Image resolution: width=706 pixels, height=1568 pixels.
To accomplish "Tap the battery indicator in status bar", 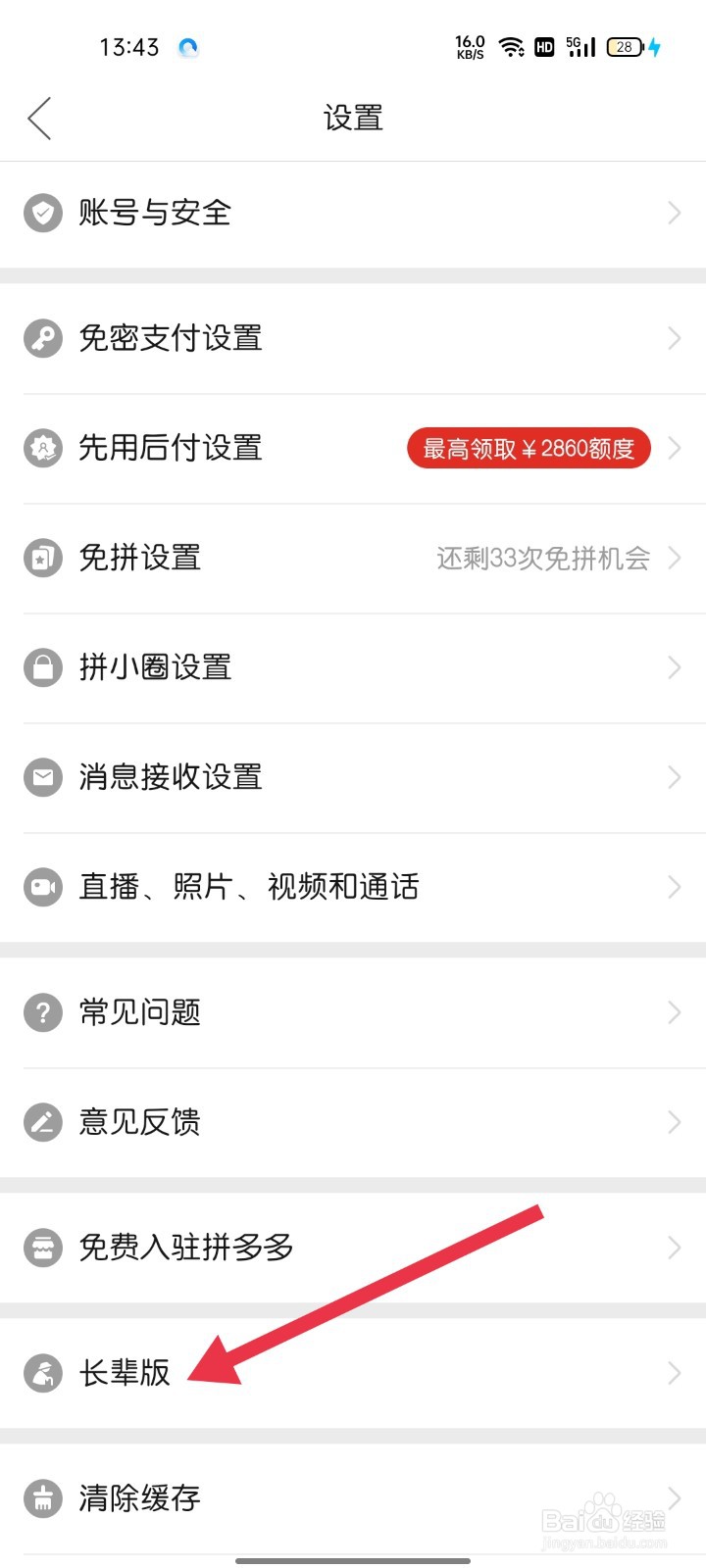I will point(625,47).
